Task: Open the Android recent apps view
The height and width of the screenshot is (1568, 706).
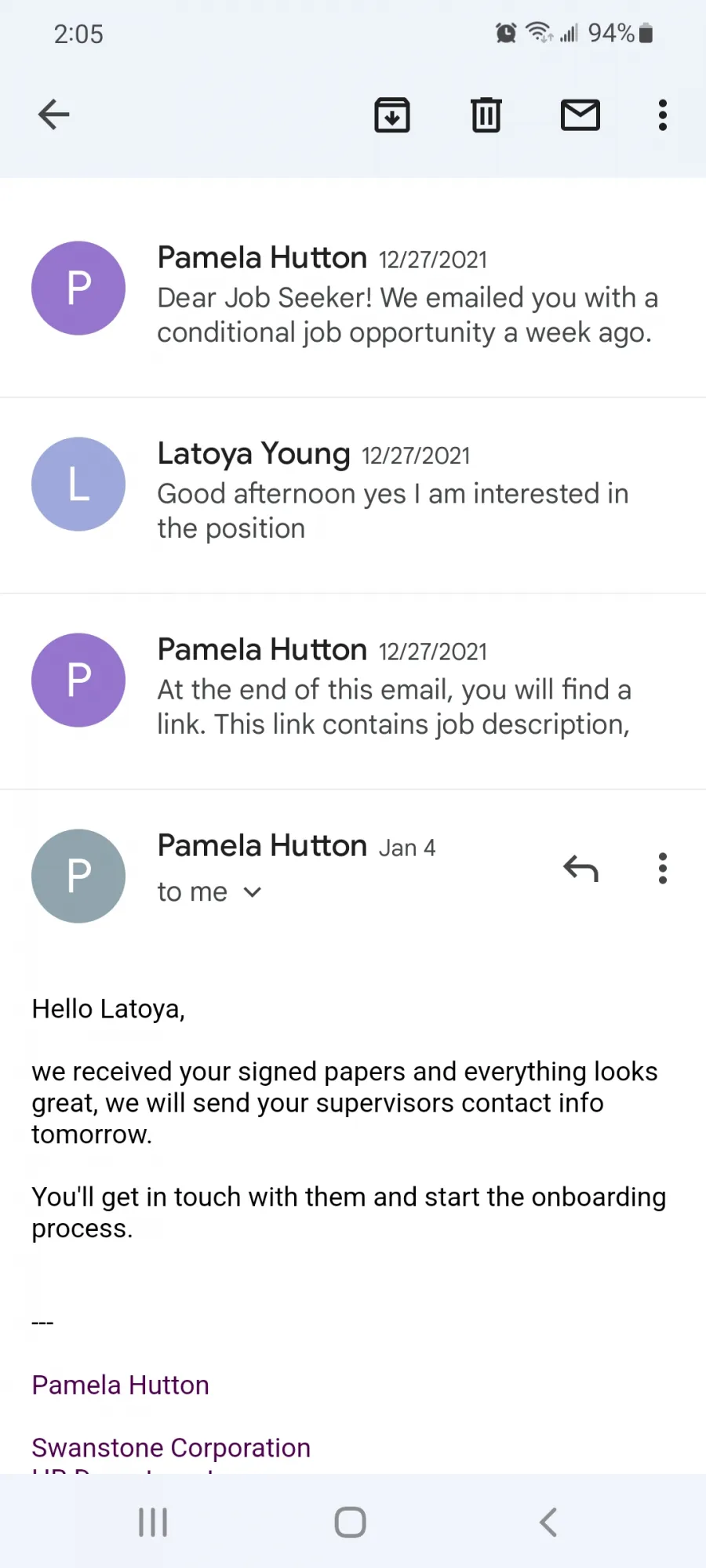Action: coord(153,1523)
